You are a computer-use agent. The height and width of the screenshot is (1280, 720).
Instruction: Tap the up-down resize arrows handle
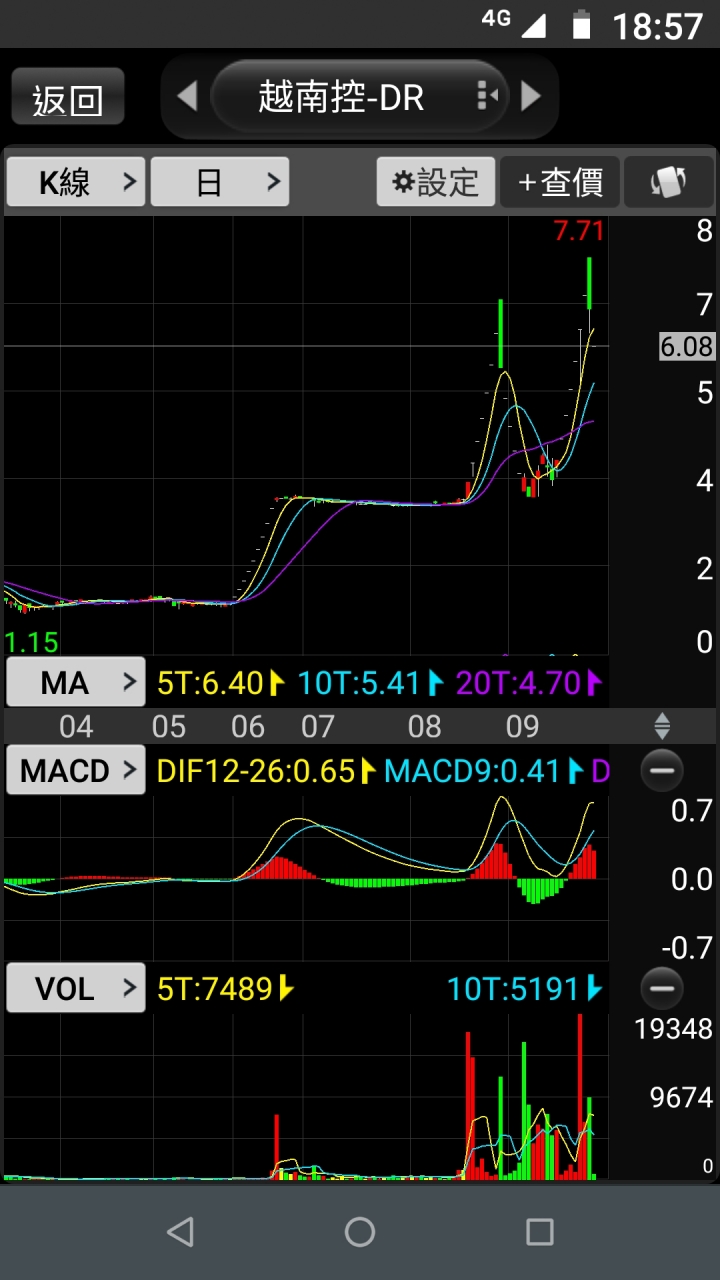(x=662, y=726)
